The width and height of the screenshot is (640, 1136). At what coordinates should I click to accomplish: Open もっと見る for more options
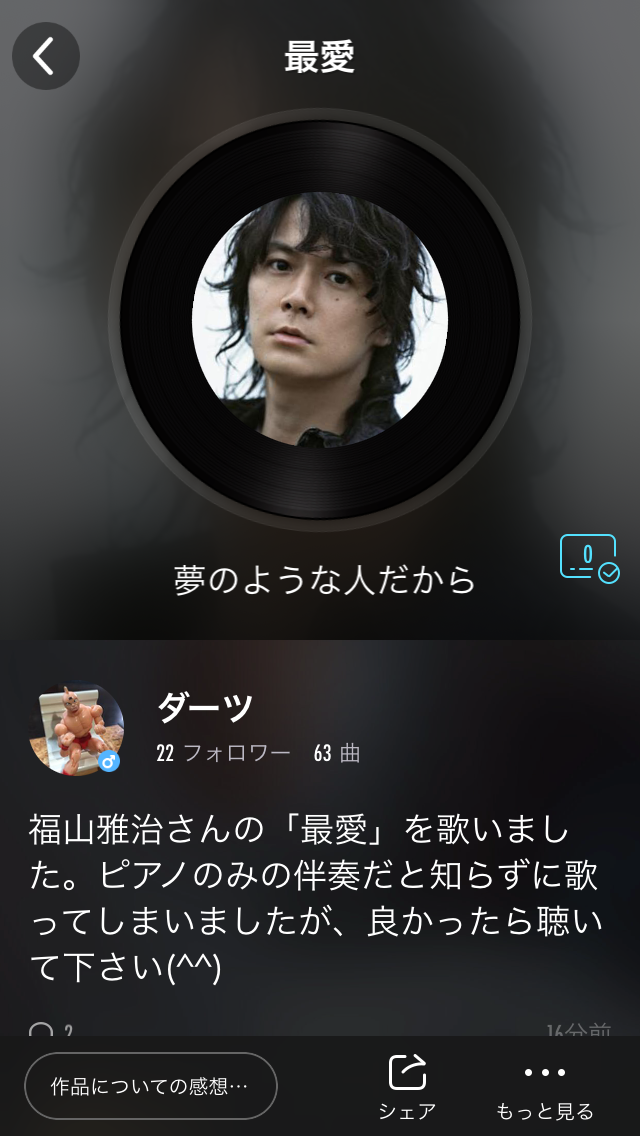(545, 1086)
